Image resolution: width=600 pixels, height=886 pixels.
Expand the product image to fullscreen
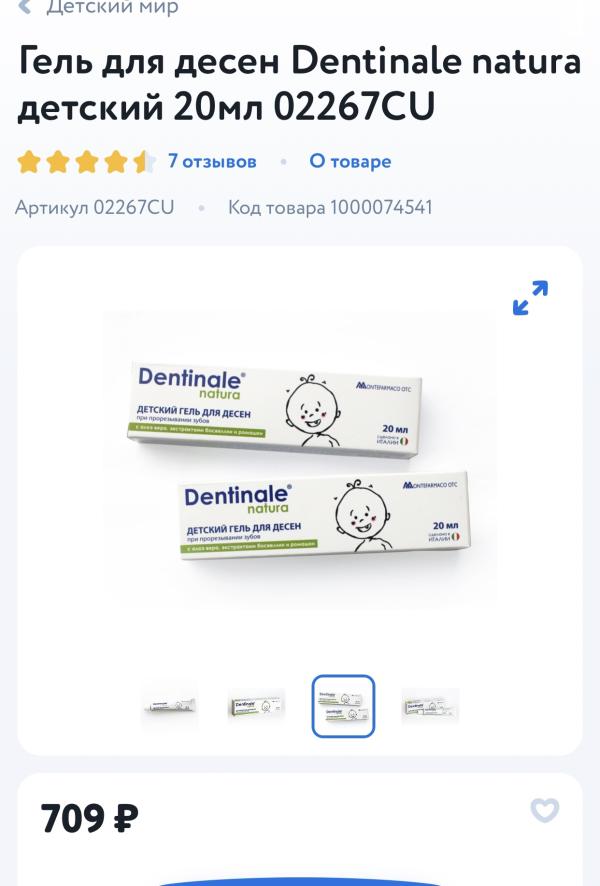[x=530, y=298]
